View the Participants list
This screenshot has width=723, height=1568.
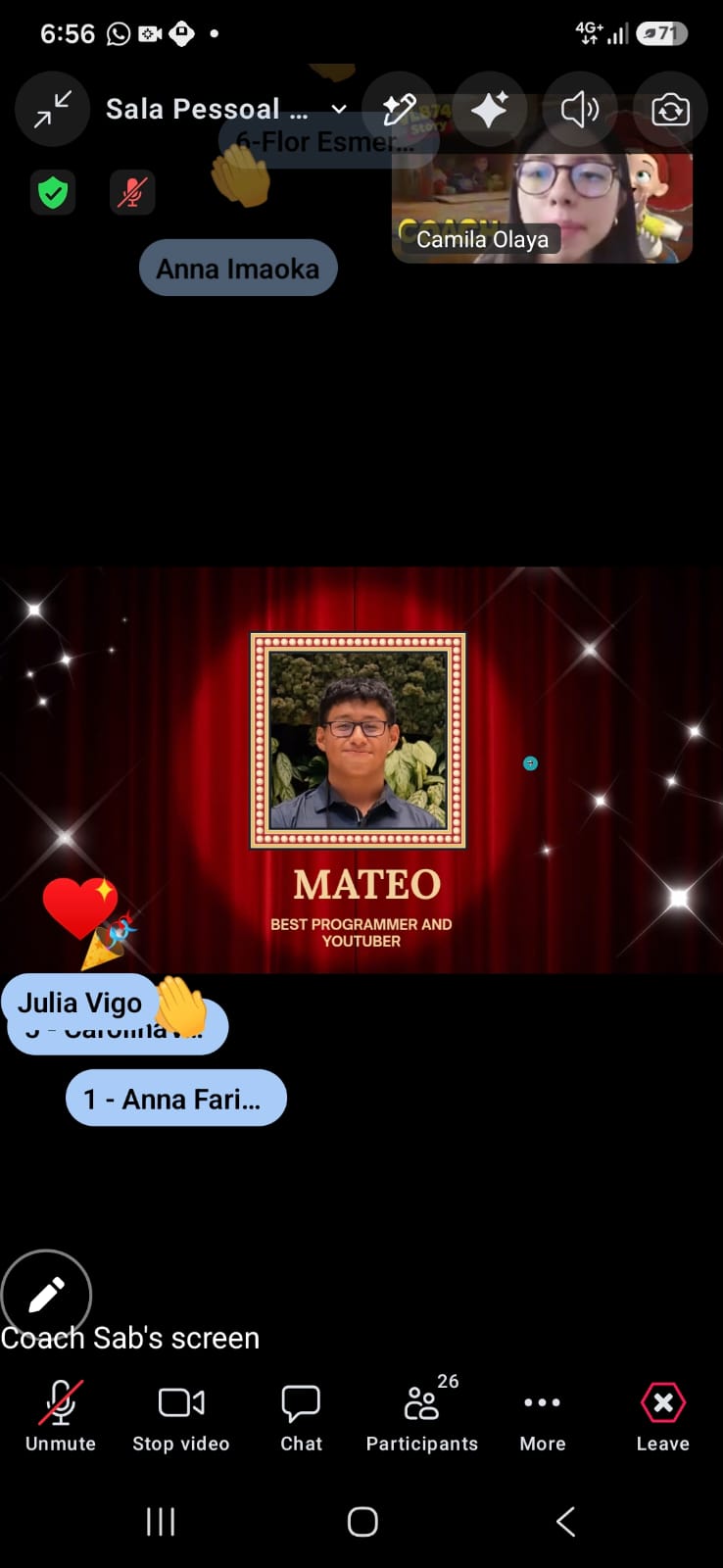click(422, 1416)
